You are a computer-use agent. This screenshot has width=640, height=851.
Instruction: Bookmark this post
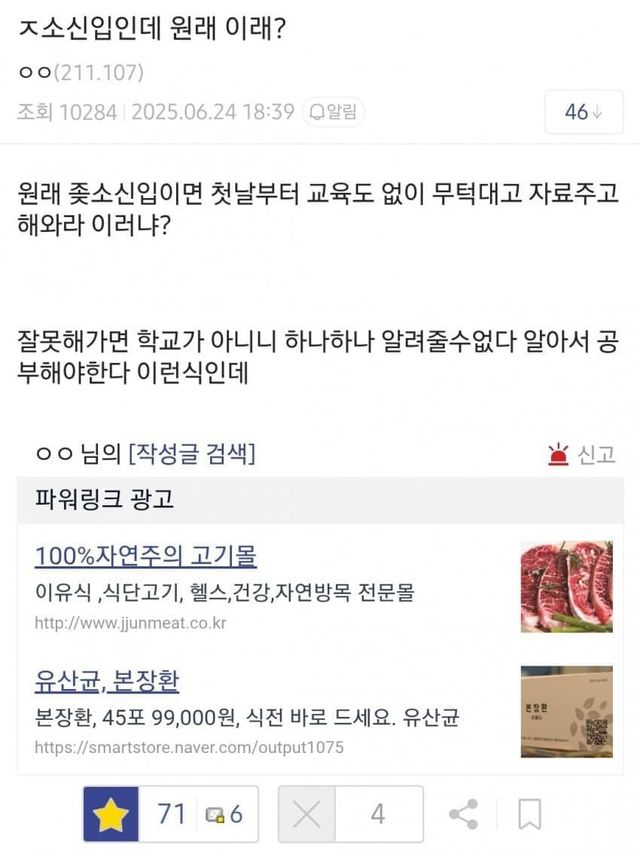[x=530, y=815]
